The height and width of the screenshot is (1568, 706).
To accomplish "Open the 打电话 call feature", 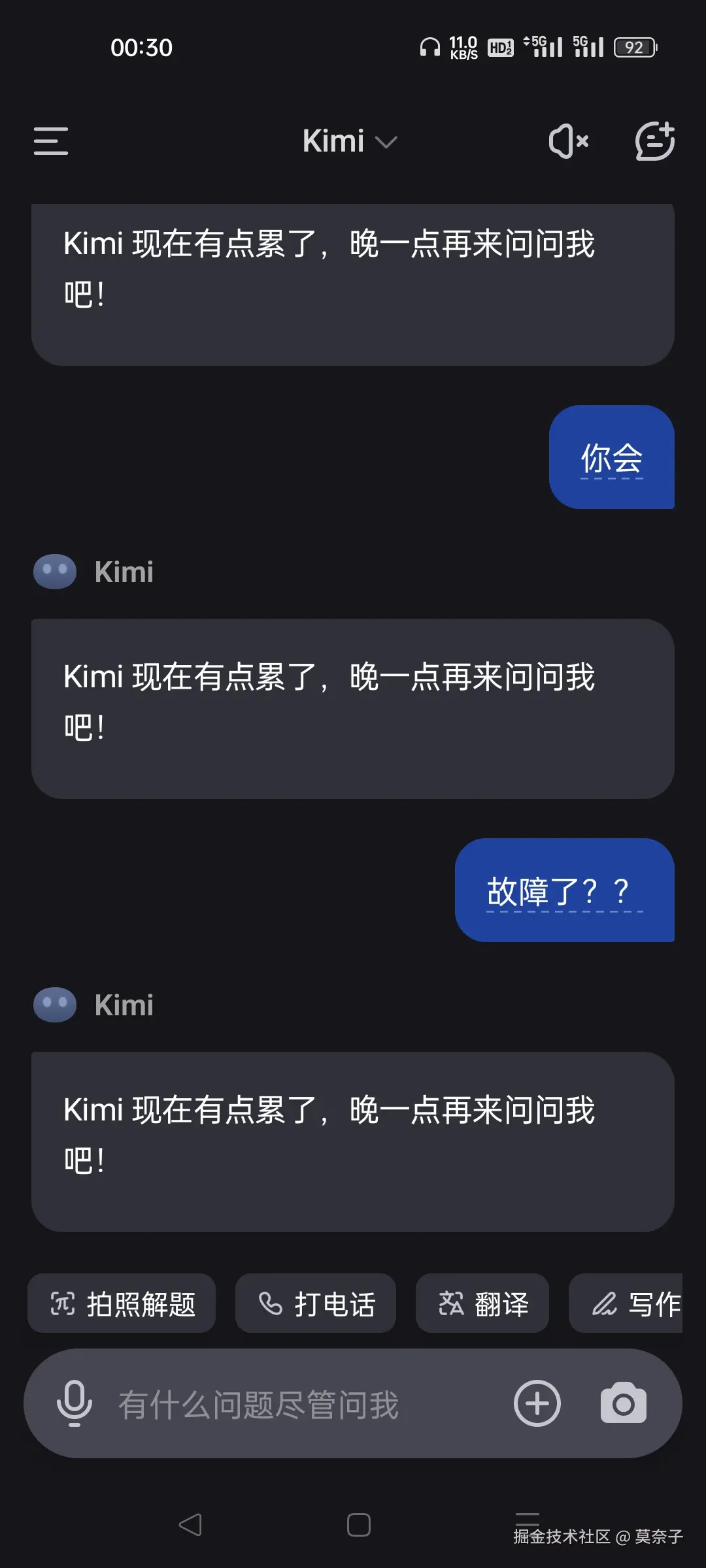I will 316,1303.
